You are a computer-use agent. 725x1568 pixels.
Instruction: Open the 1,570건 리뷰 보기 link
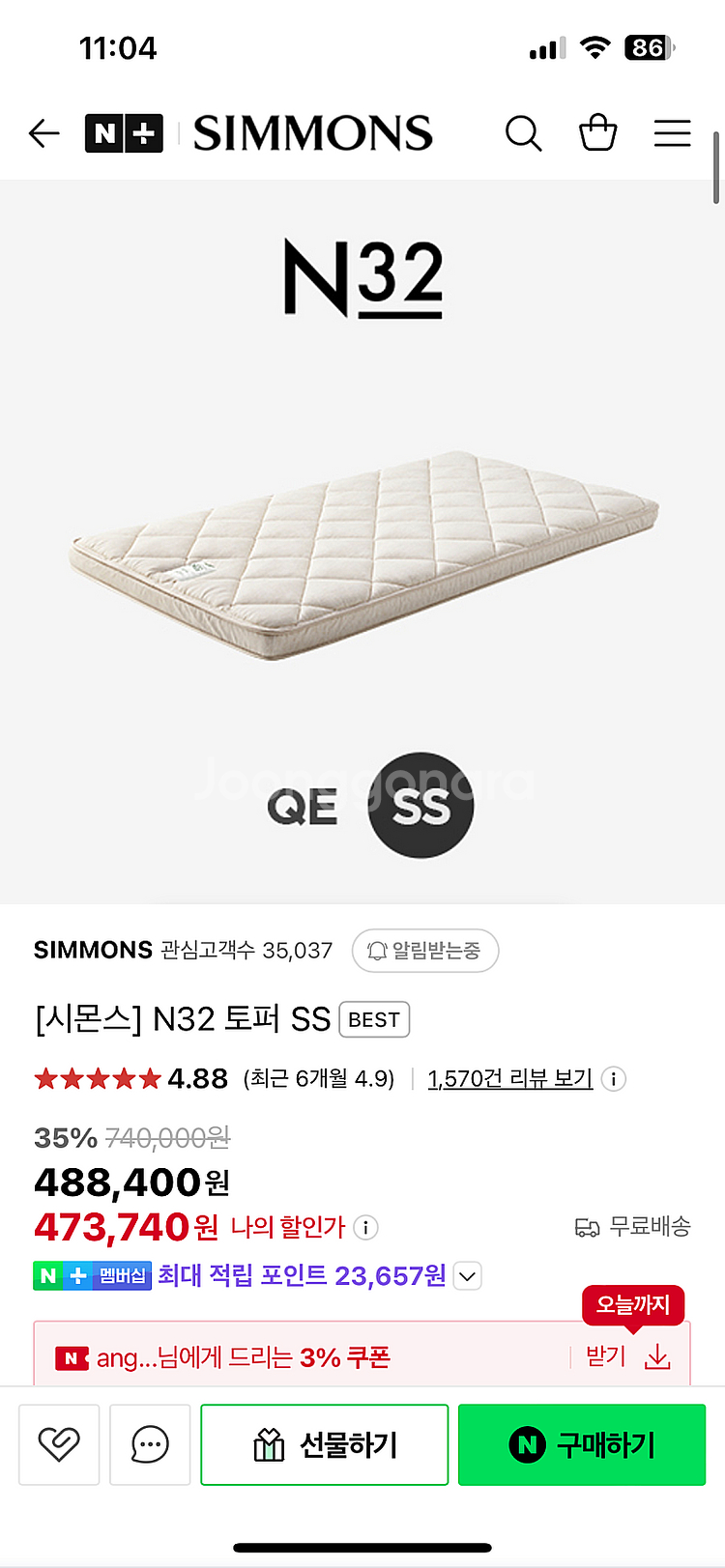(510, 1079)
